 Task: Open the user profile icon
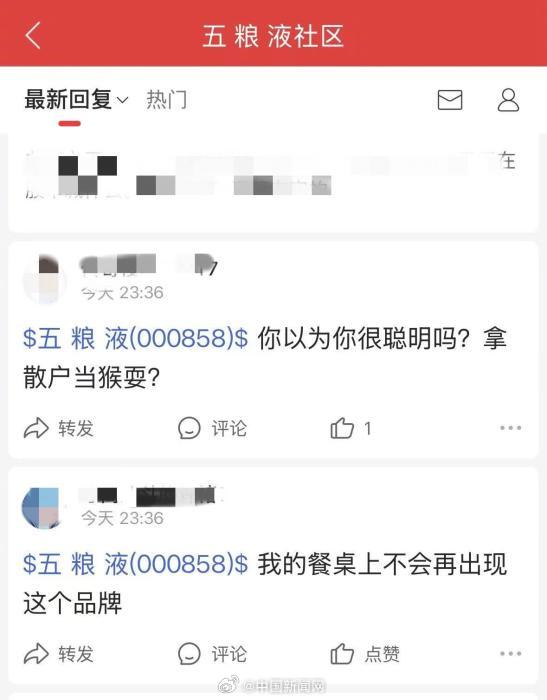pos(508,100)
